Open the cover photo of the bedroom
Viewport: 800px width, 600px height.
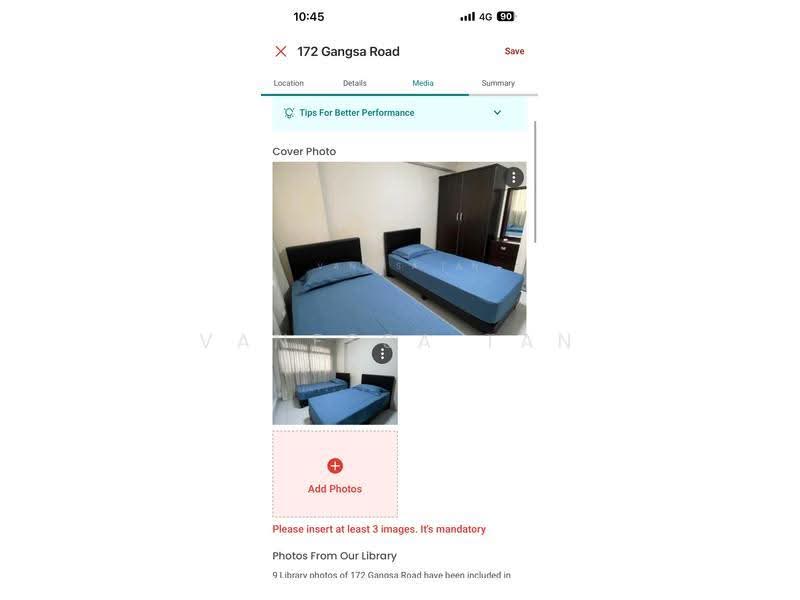click(399, 248)
